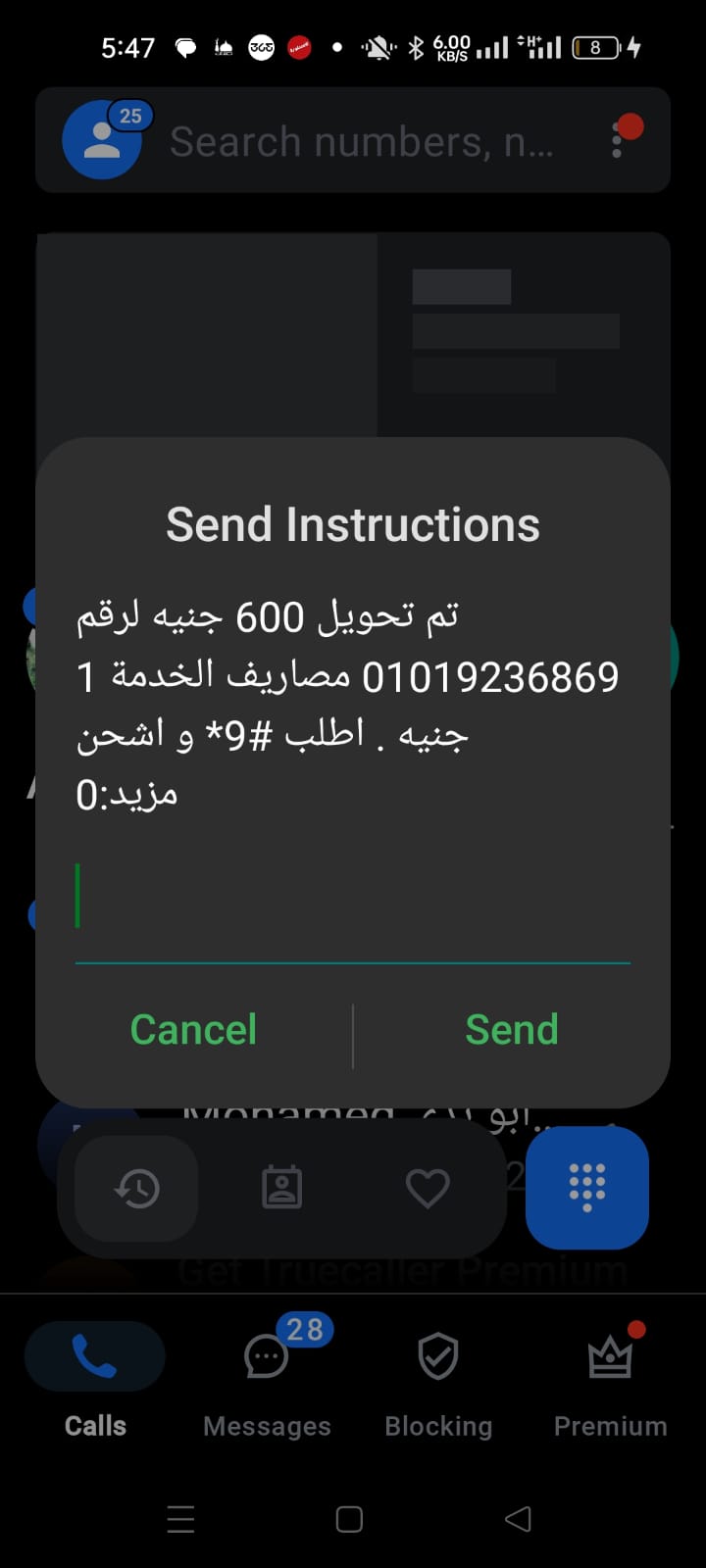Open the call history clock icon
The image size is (706, 1568).
(x=136, y=1189)
